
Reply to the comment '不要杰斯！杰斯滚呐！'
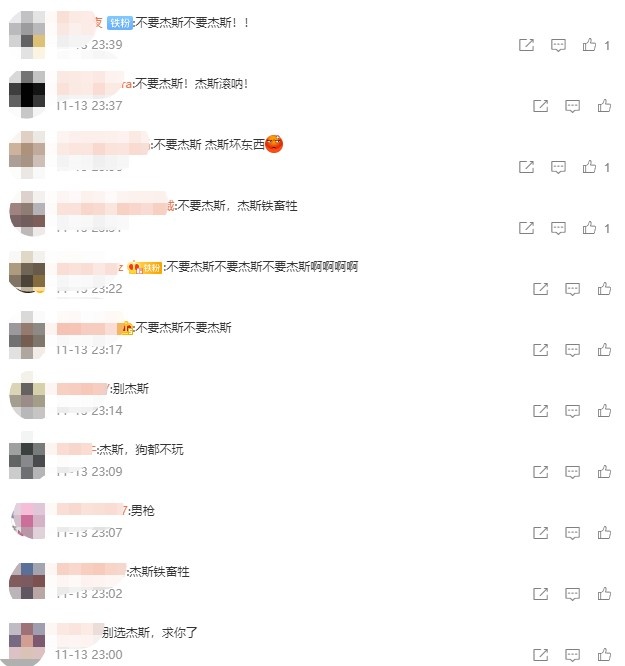(572, 106)
